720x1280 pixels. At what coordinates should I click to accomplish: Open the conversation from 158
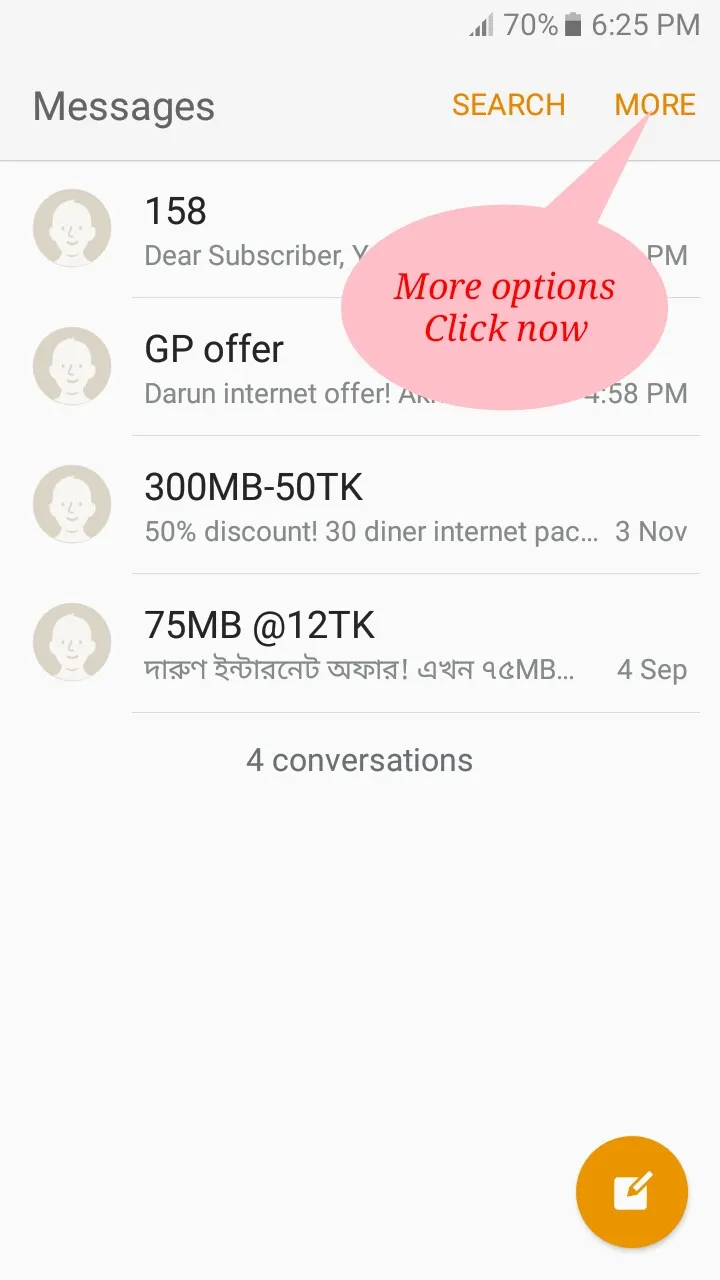point(360,229)
